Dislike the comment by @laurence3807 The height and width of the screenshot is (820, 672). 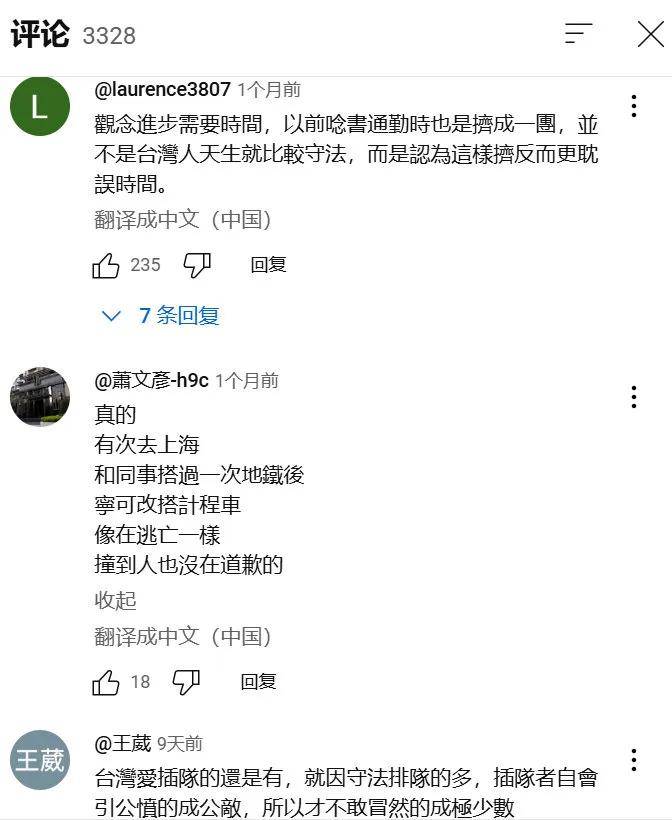(197, 265)
